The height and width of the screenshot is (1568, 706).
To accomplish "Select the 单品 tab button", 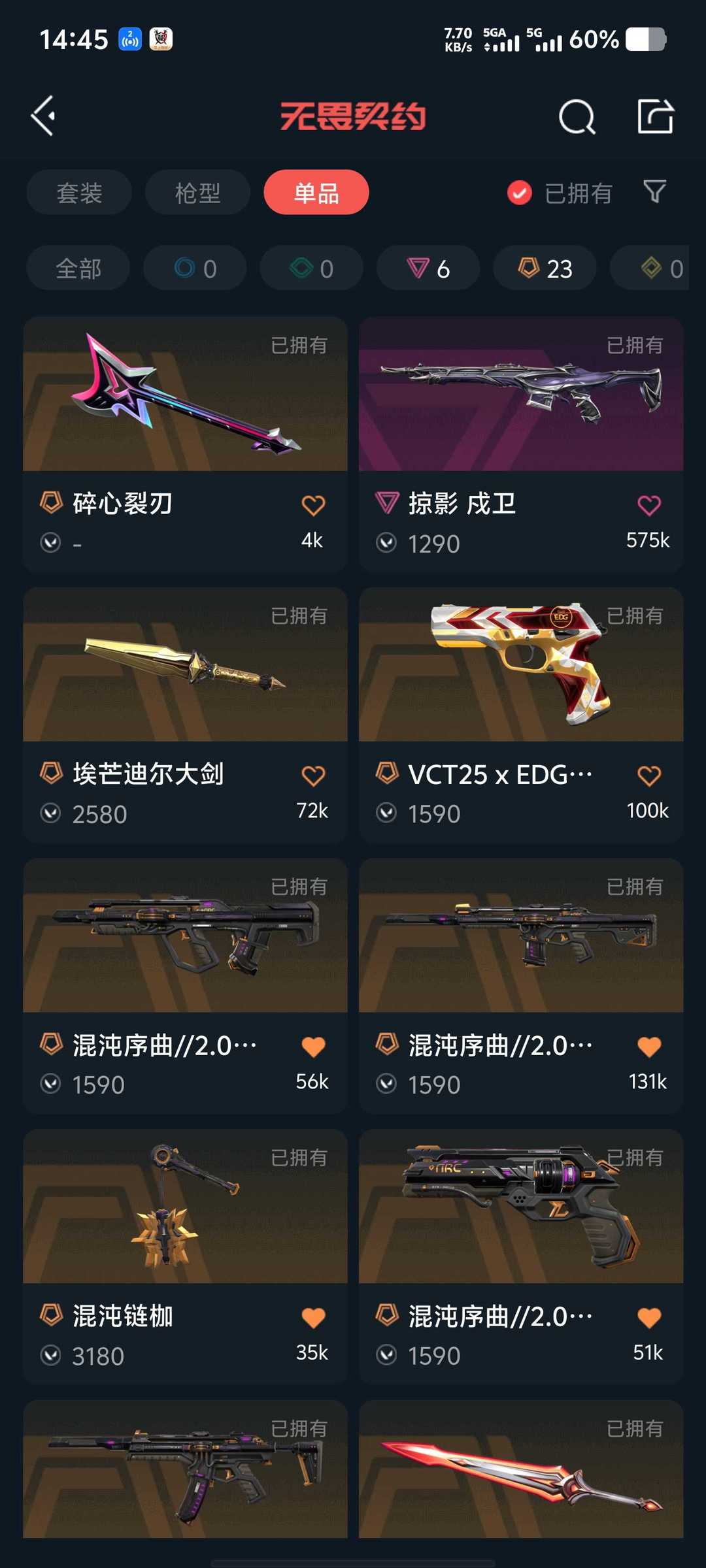I will click(316, 192).
